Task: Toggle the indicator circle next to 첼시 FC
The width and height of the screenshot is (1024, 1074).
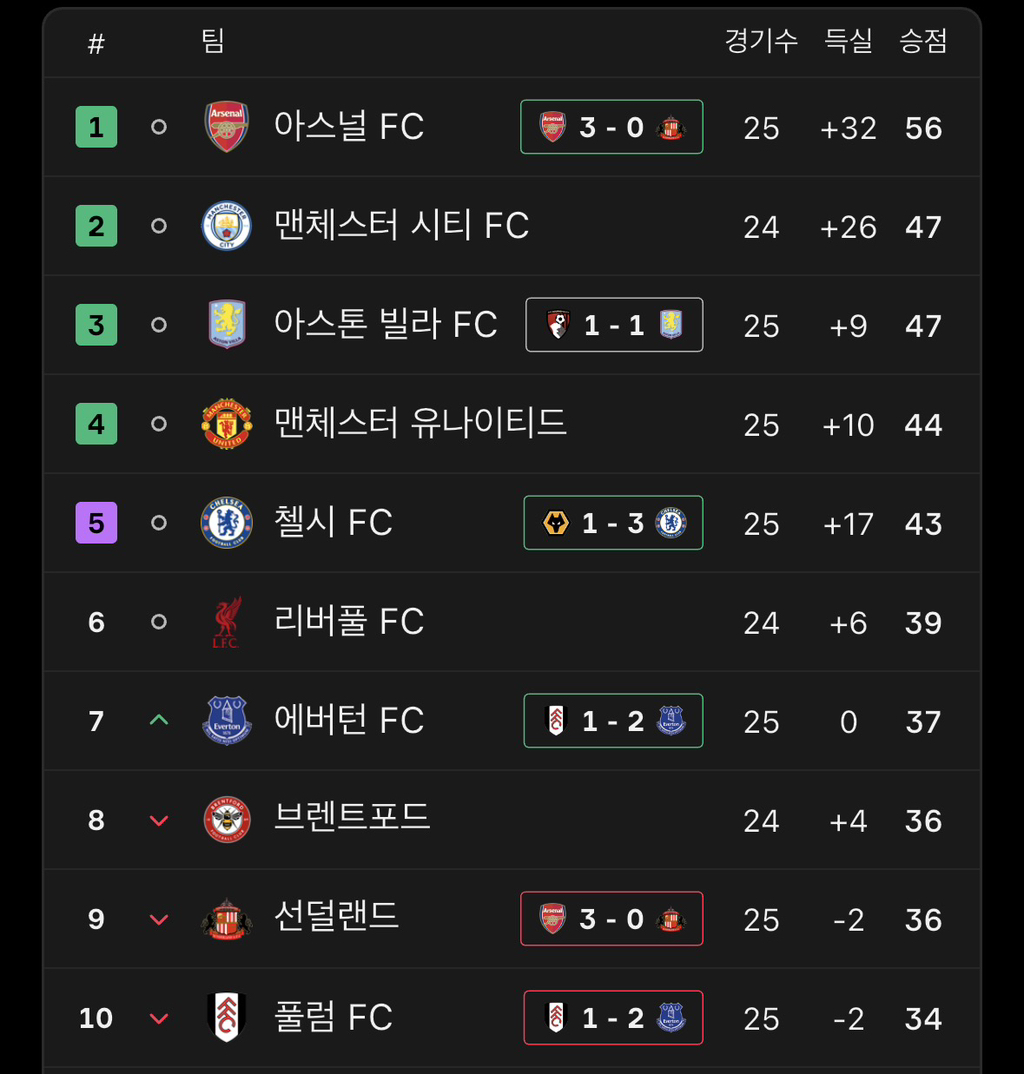Action: pos(157,522)
